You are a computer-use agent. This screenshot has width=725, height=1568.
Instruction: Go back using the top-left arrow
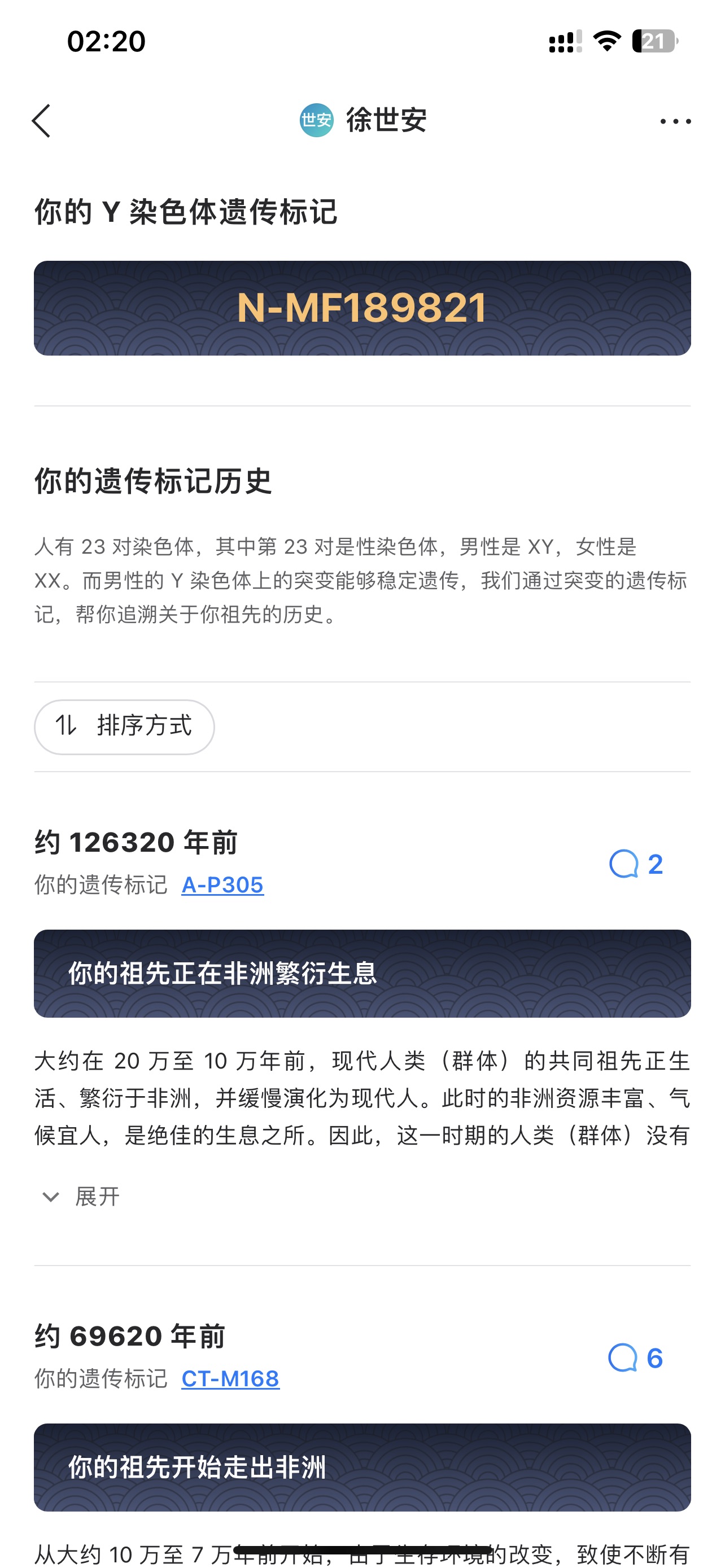41,121
